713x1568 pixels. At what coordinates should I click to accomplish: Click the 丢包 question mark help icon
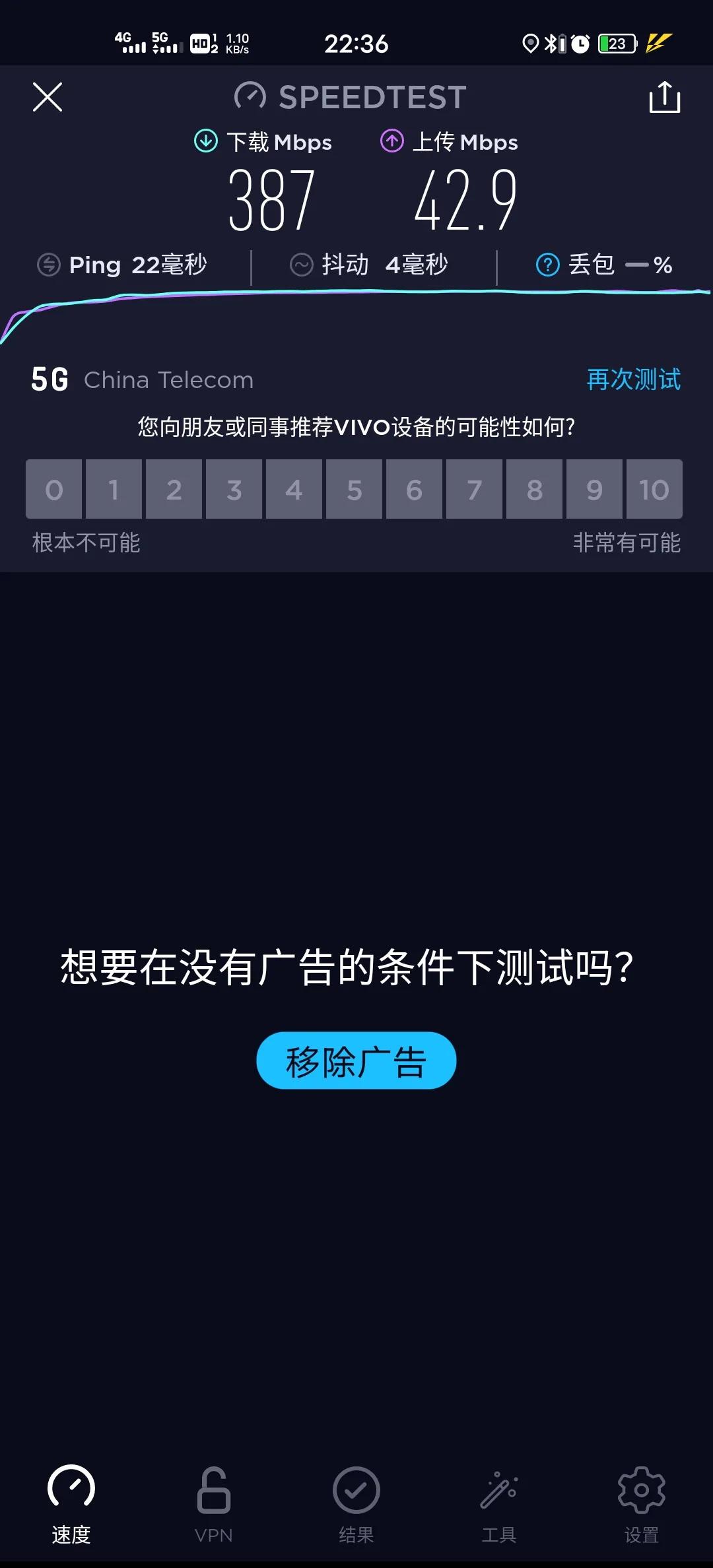[x=548, y=265]
